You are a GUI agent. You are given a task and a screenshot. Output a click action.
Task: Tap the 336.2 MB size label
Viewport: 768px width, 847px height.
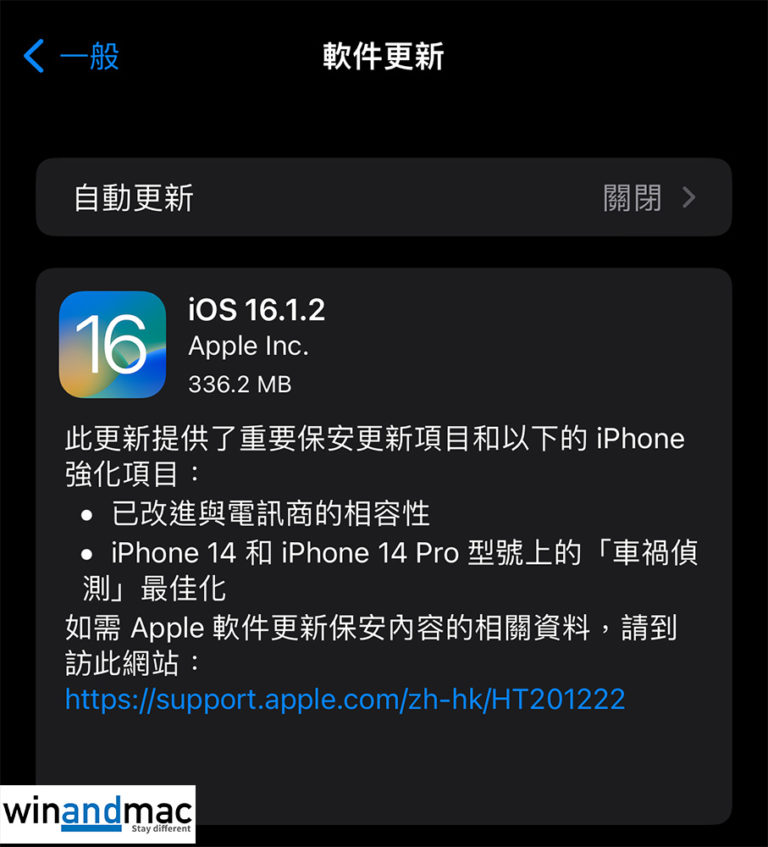point(238,383)
